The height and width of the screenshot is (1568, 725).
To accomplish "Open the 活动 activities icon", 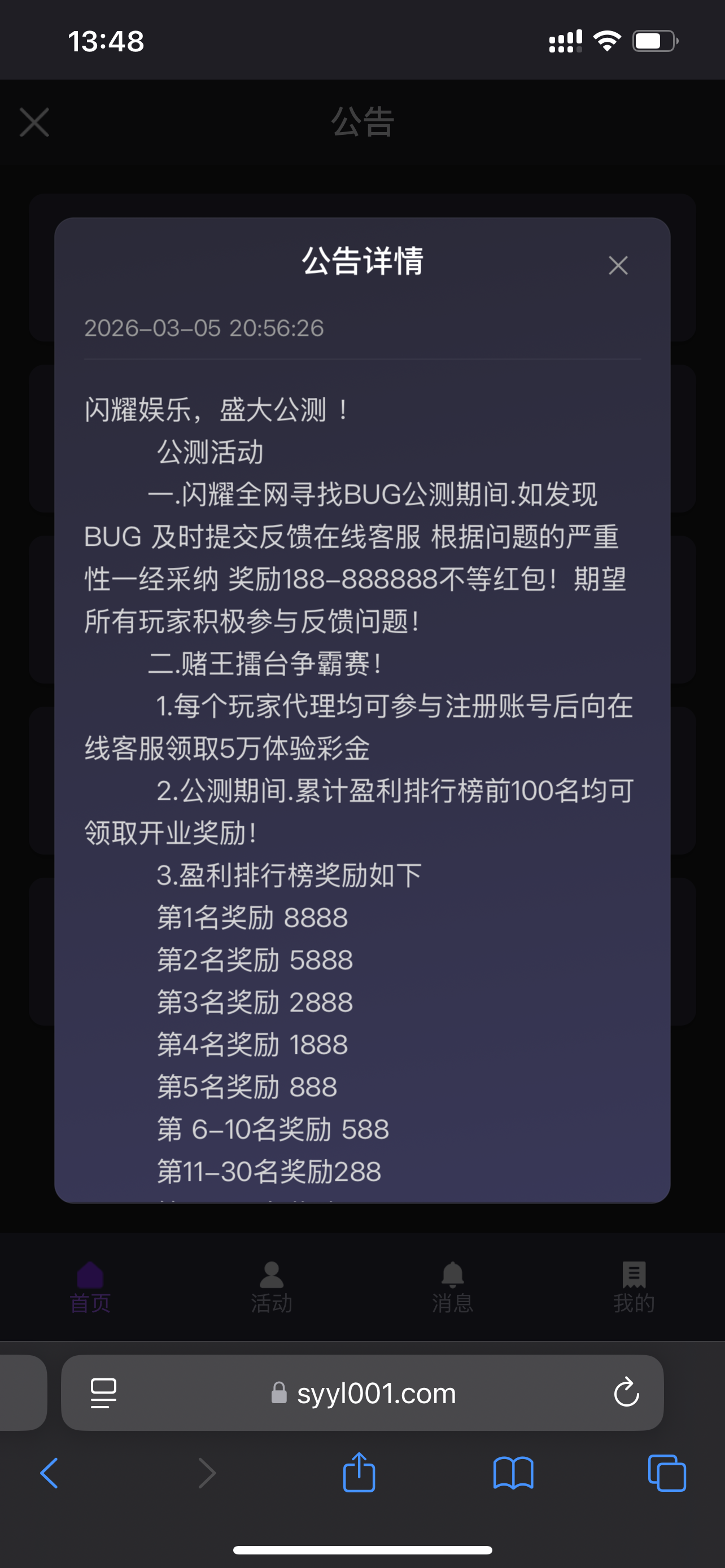I will 272,1274.
